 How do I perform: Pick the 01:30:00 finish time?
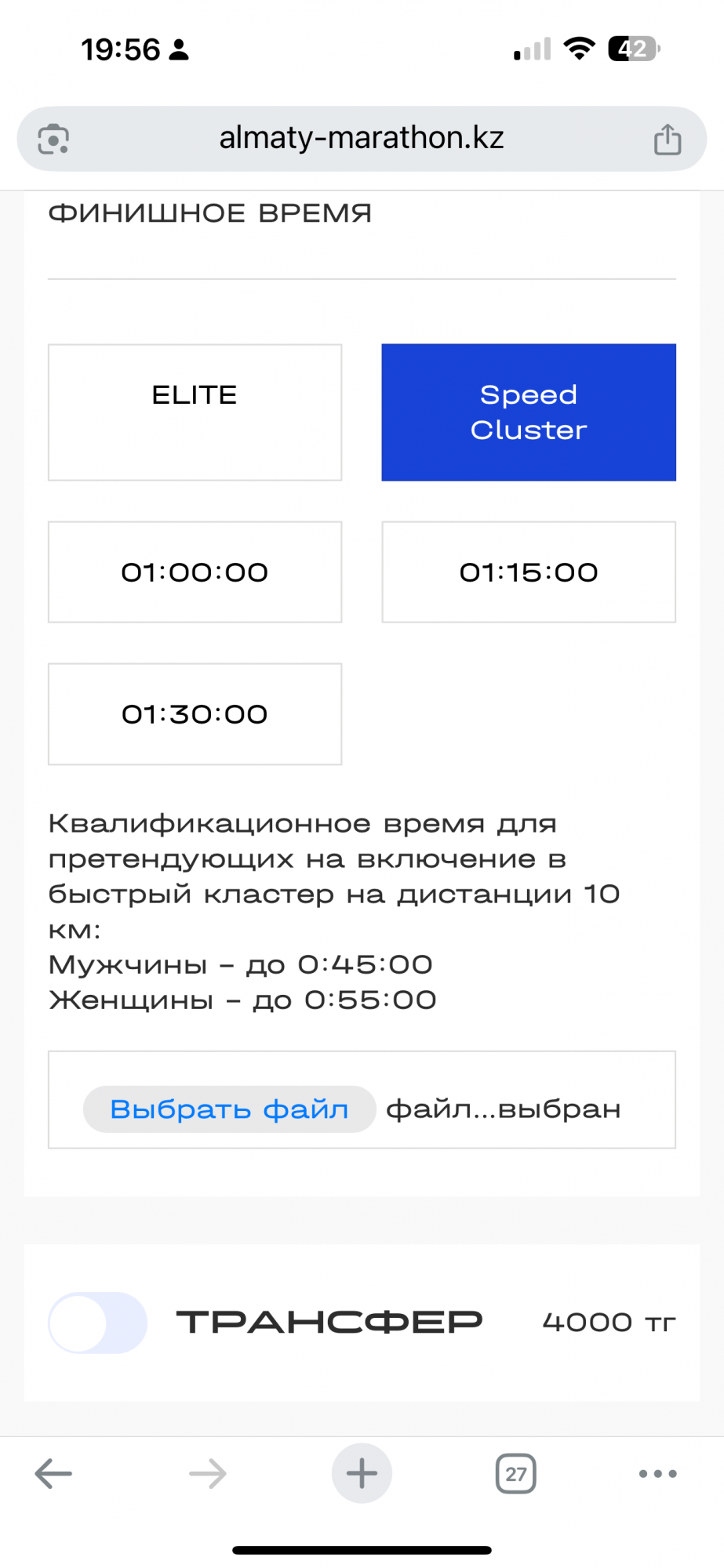pyautogui.click(x=195, y=714)
